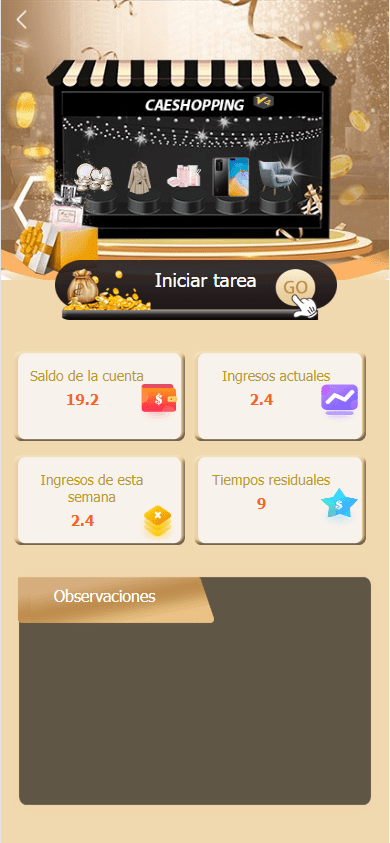This screenshot has width=390, height=843.
Task: Go back using the top-left arrow
Action: tap(21, 20)
